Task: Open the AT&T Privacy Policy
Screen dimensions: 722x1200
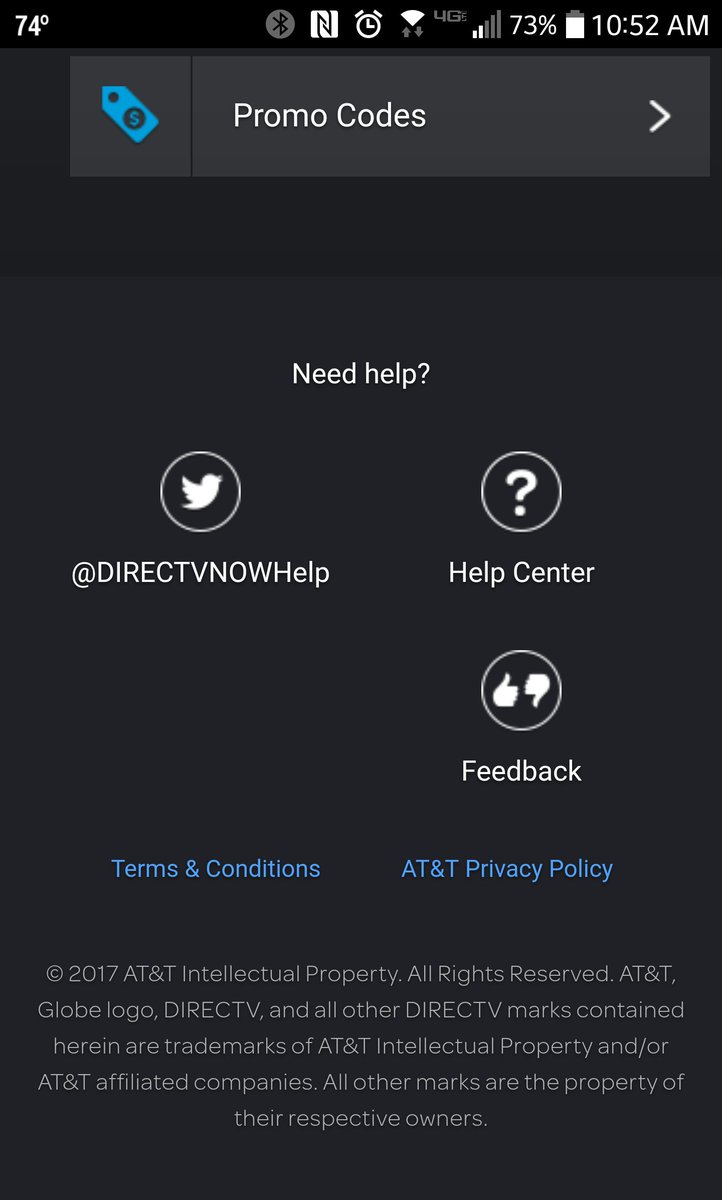Action: click(x=507, y=868)
